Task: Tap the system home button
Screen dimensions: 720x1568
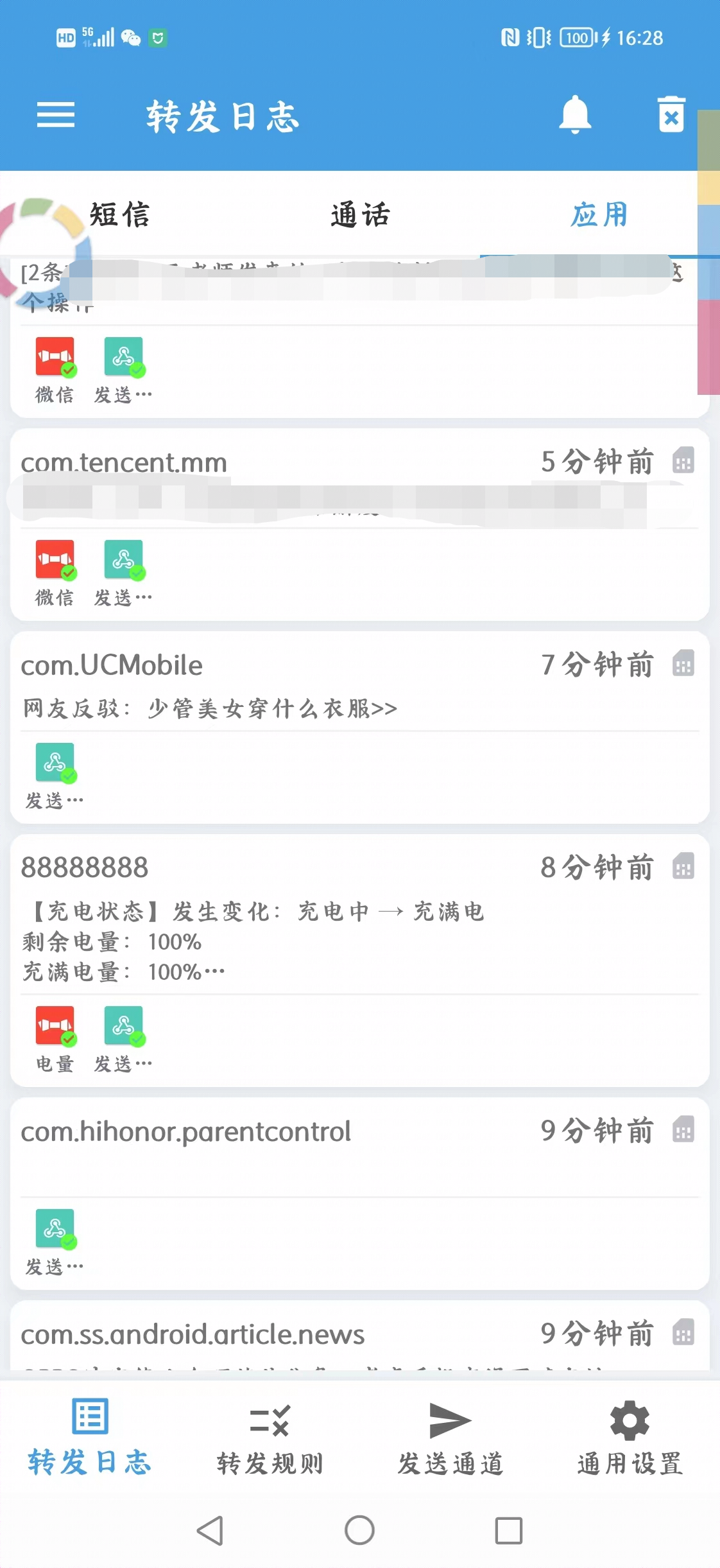Action: tap(360, 1530)
